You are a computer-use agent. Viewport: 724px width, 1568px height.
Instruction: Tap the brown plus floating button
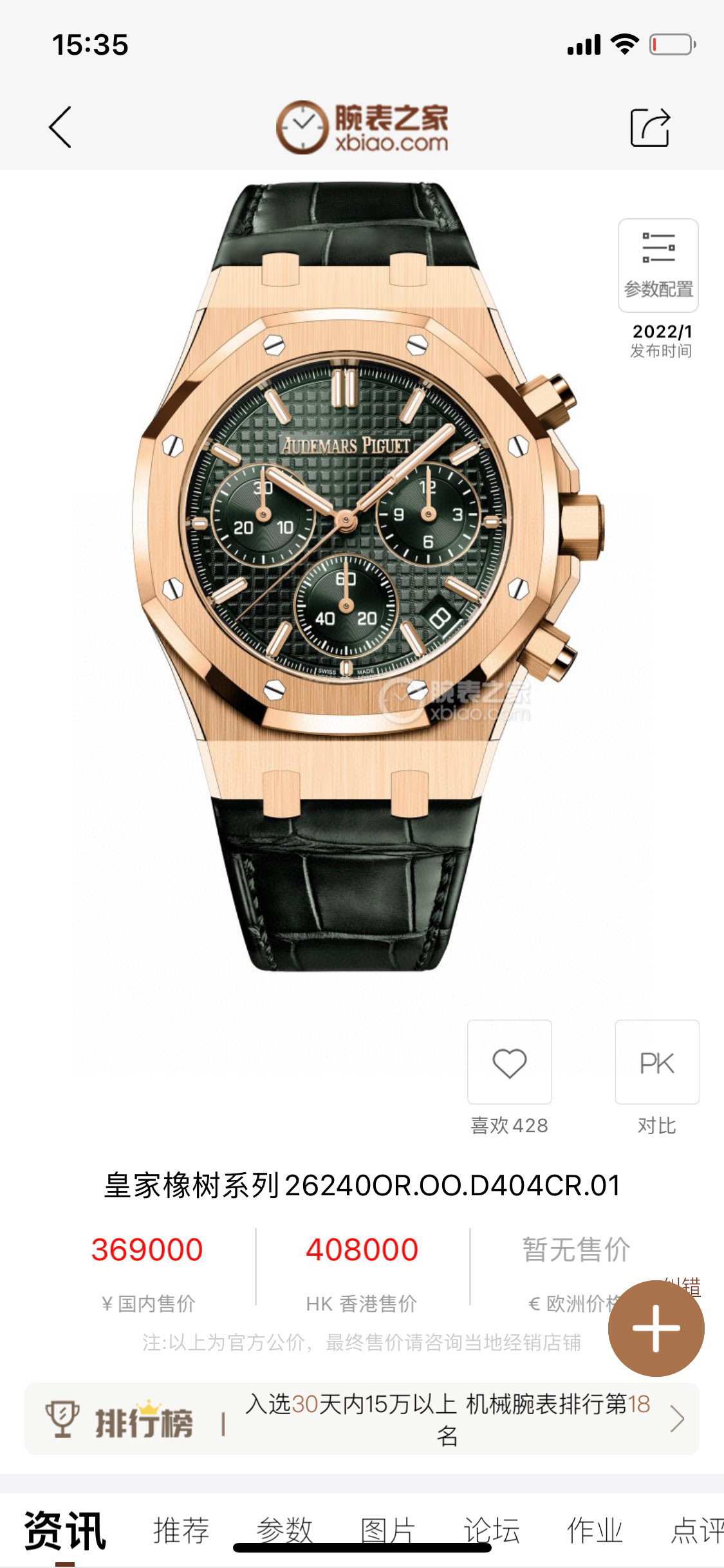tap(656, 1329)
